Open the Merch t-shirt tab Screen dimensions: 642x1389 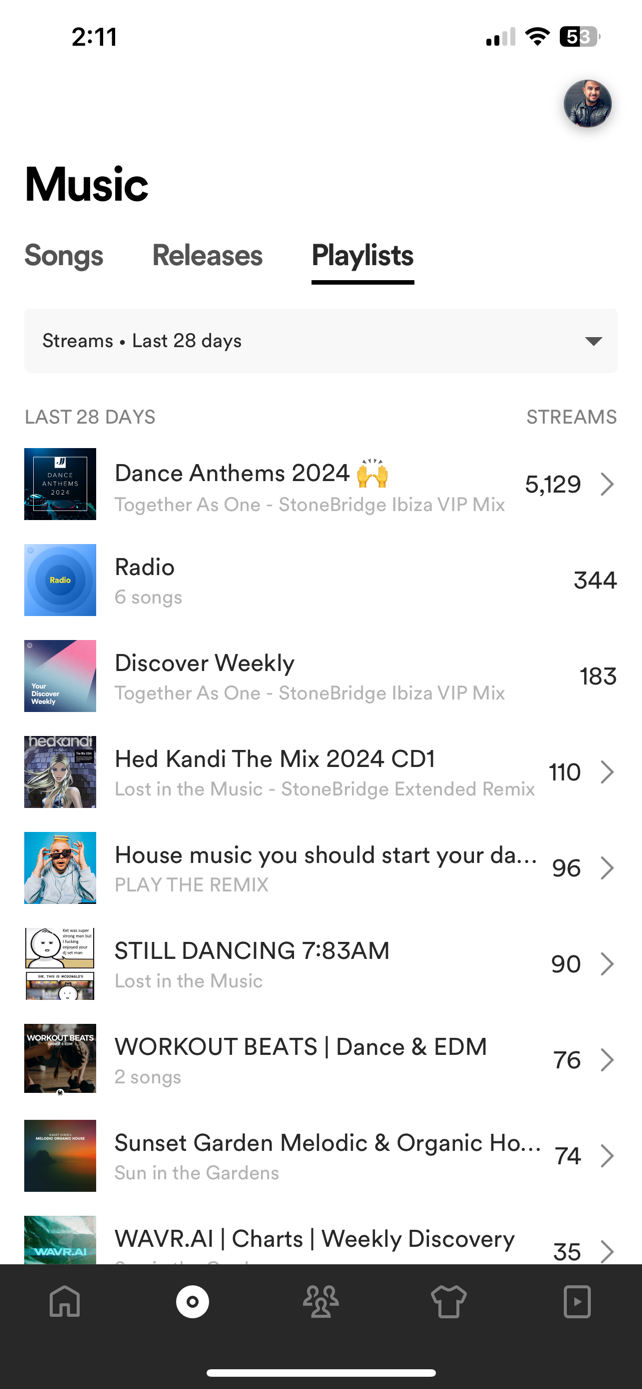[x=449, y=1302]
